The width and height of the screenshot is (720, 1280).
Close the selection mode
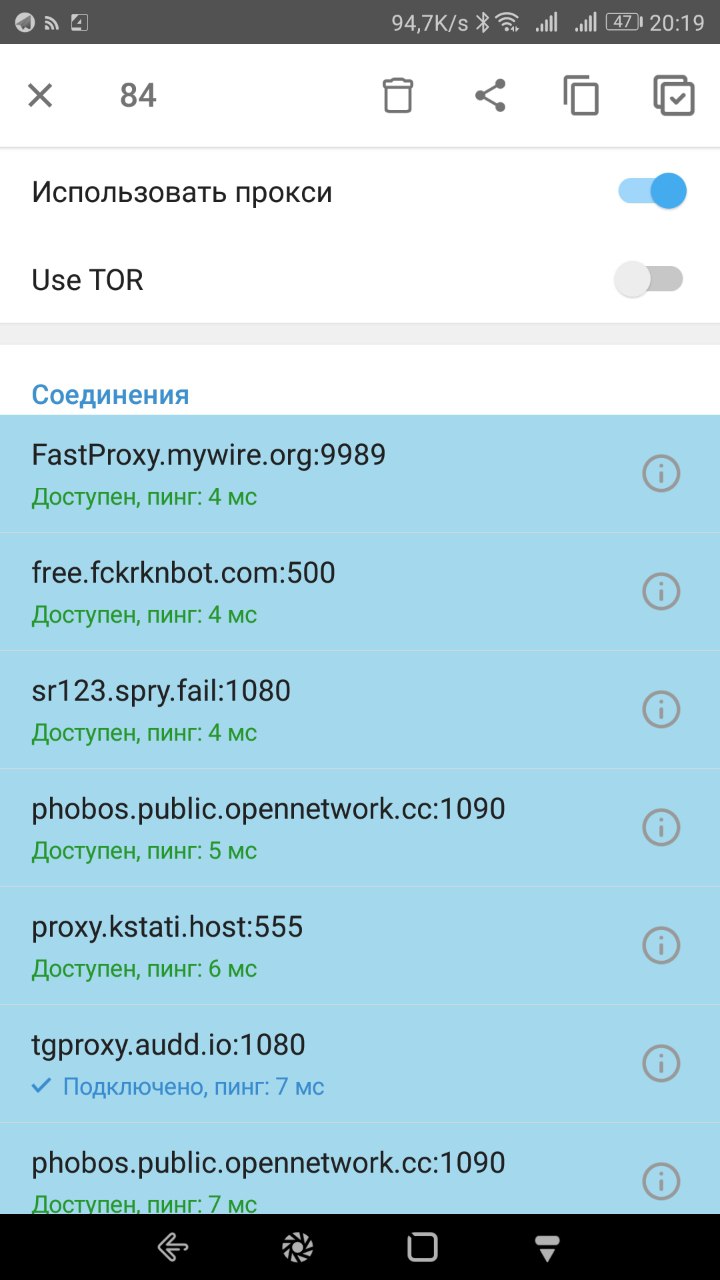coord(40,96)
